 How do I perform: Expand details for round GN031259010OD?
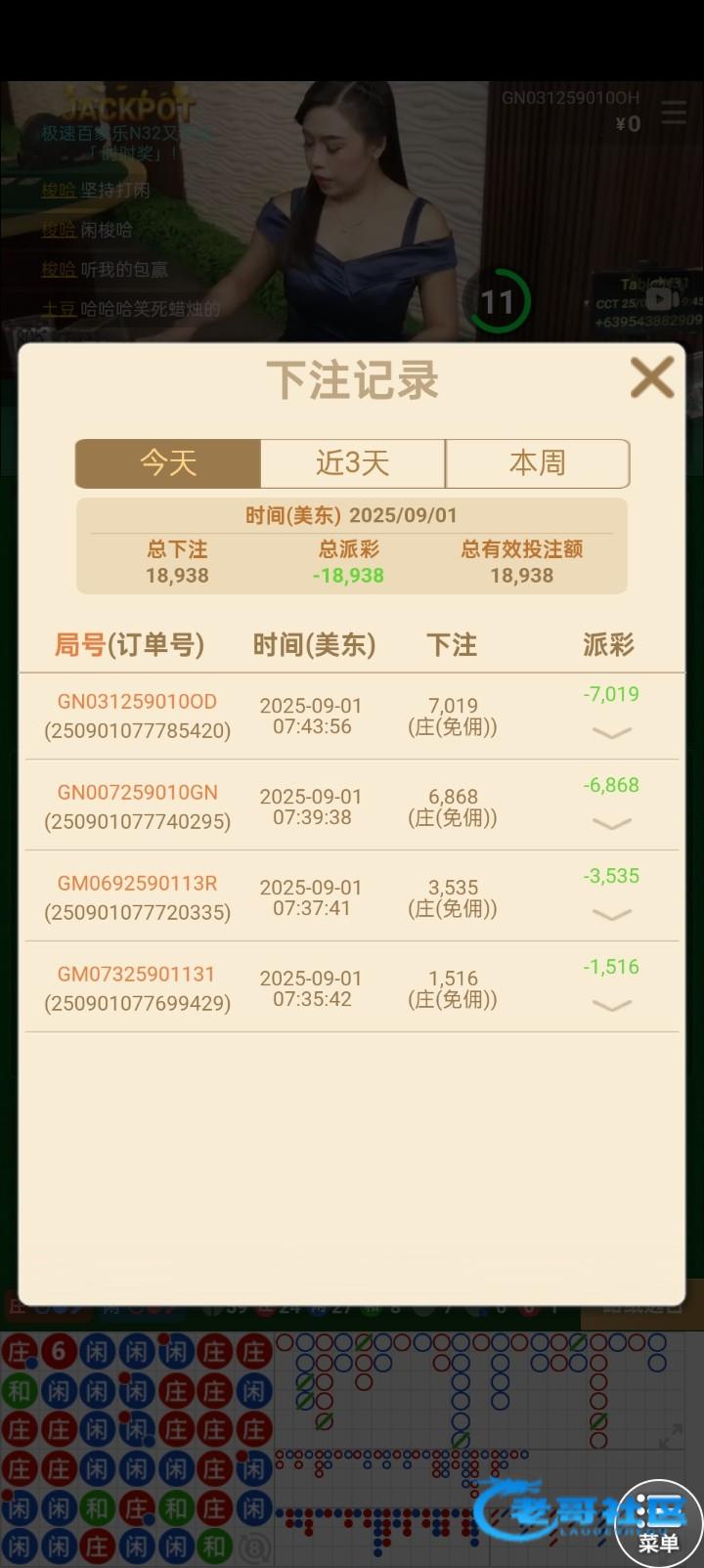pos(612,732)
